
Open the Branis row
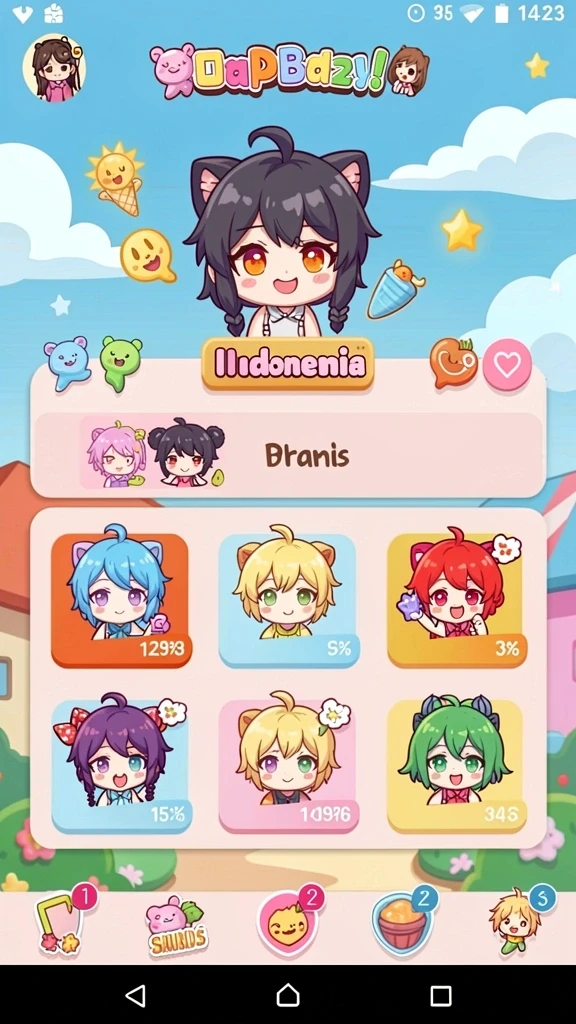288,455
